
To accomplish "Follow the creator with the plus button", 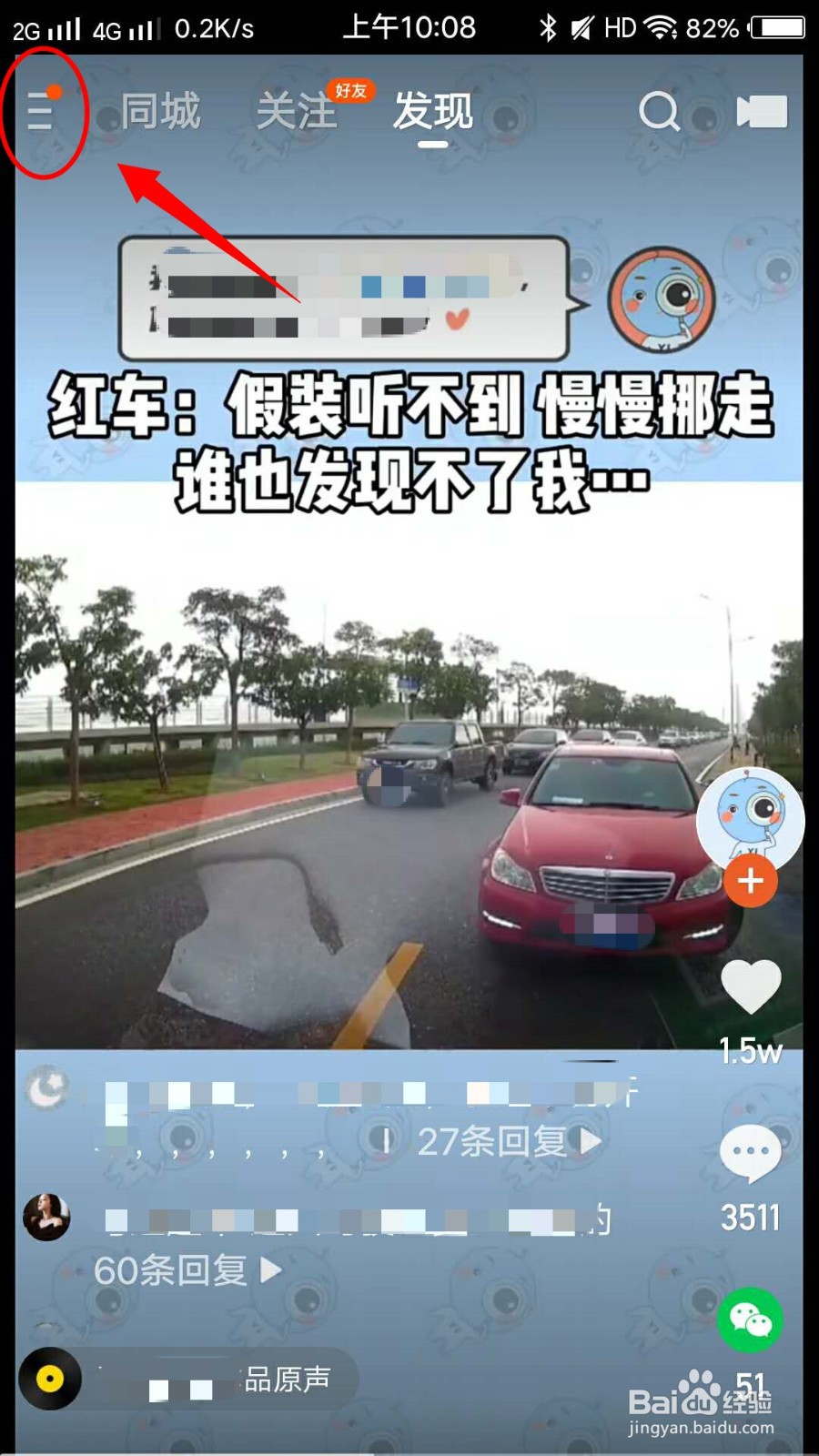I will click(x=749, y=881).
